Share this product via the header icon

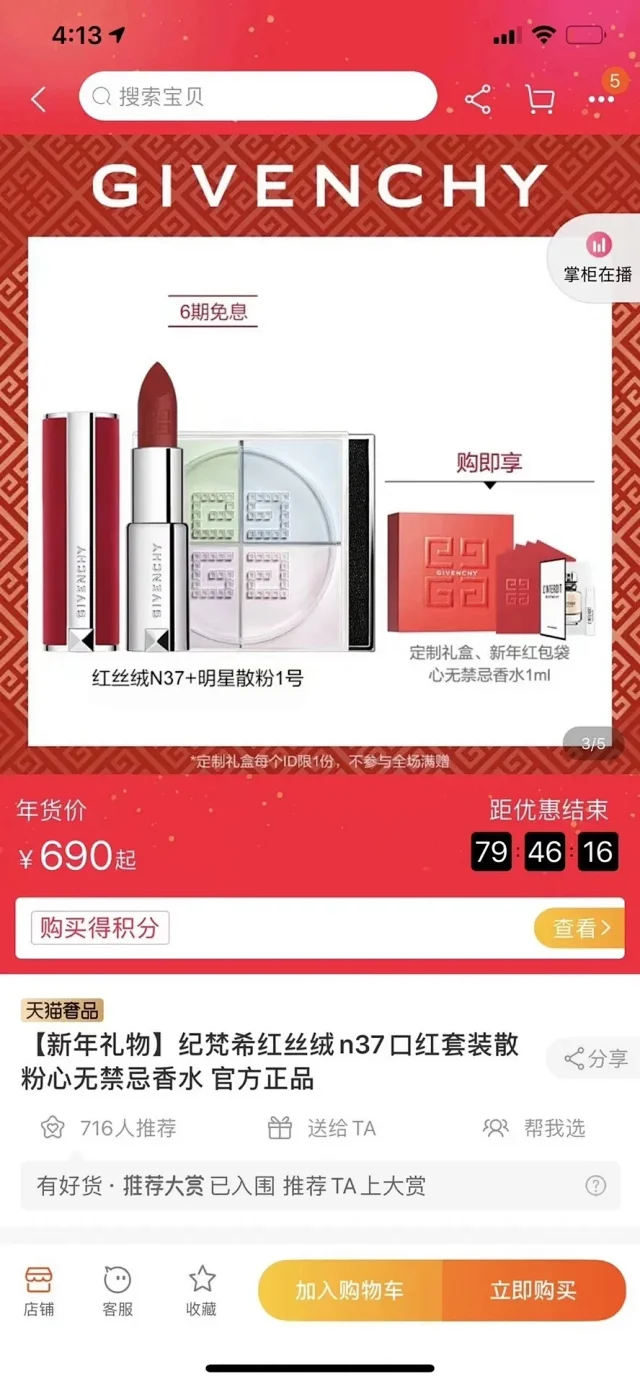tap(478, 99)
